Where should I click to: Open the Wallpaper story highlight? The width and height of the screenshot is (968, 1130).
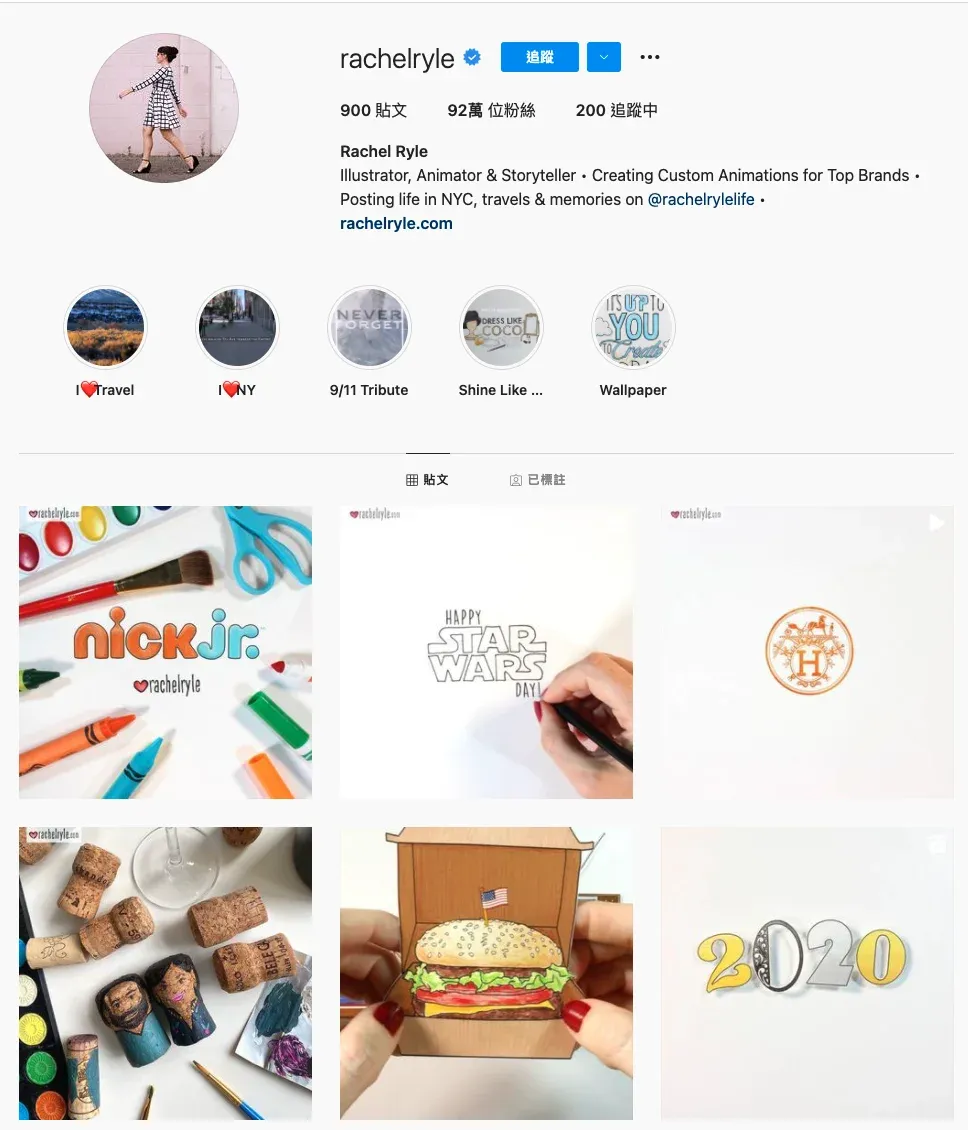tap(633, 328)
